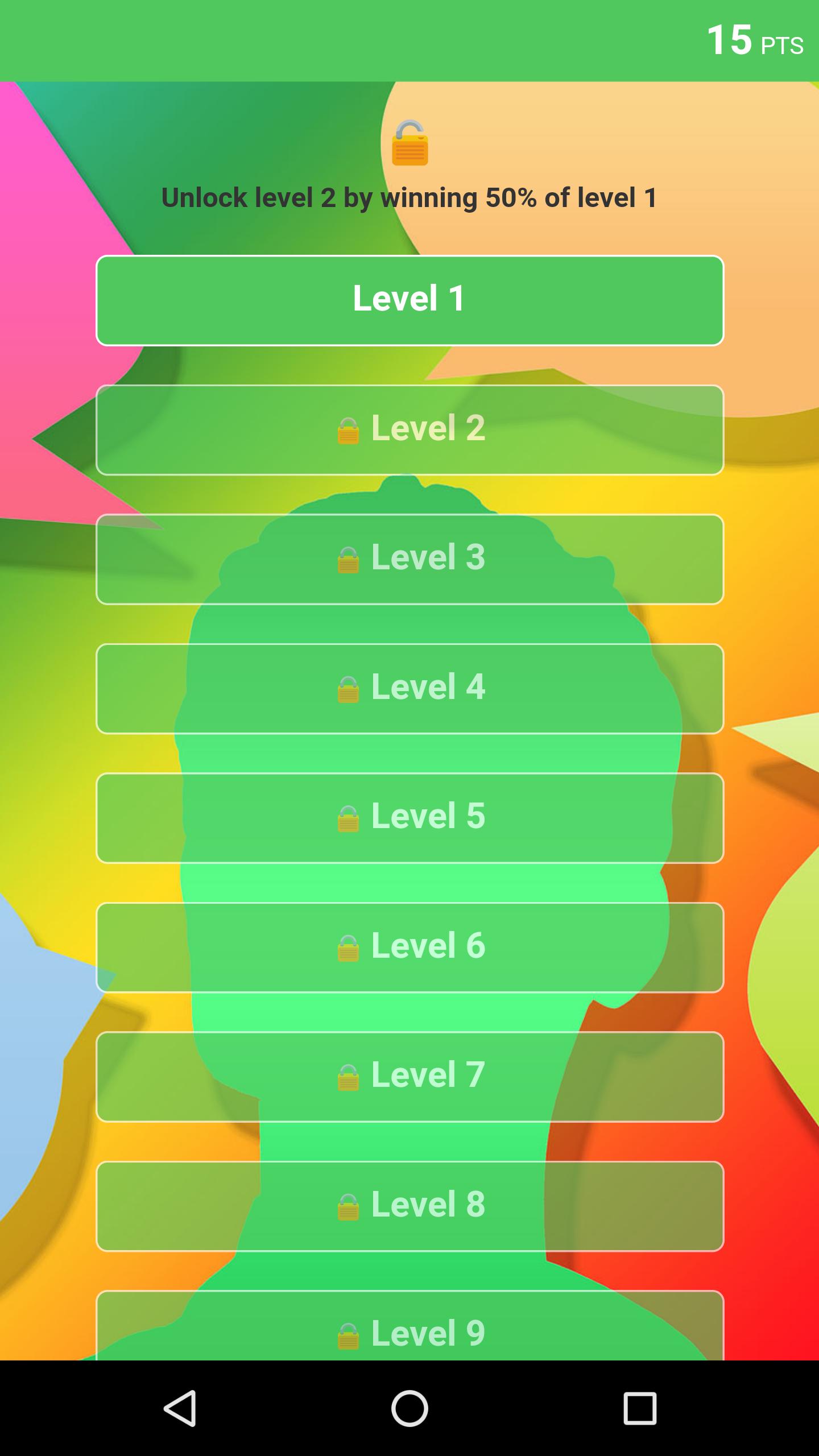Tap the locked Level 7 button
The width and height of the screenshot is (819, 1456).
pyautogui.click(x=409, y=1076)
